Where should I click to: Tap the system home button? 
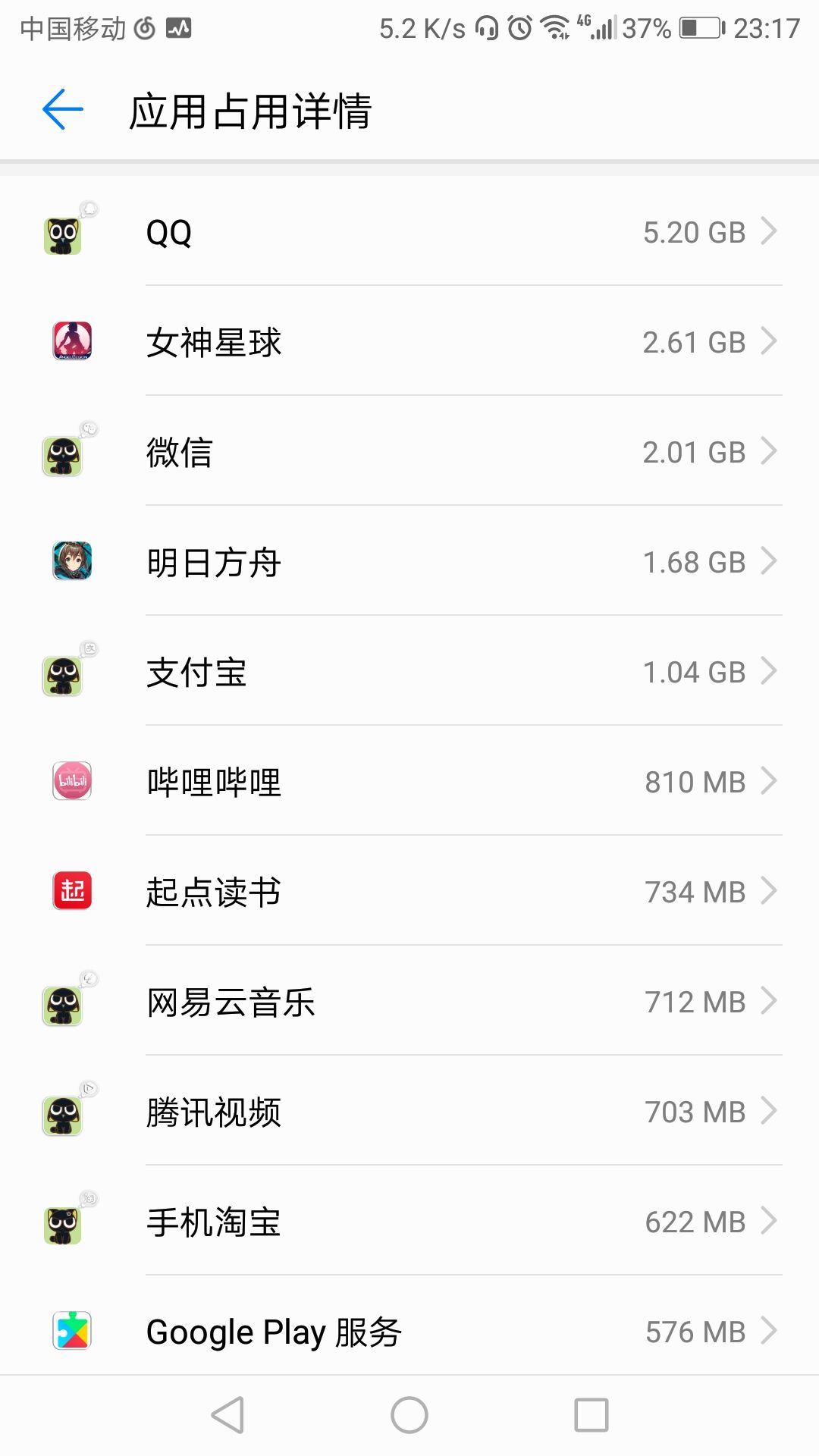click(x=409, y=1415)
